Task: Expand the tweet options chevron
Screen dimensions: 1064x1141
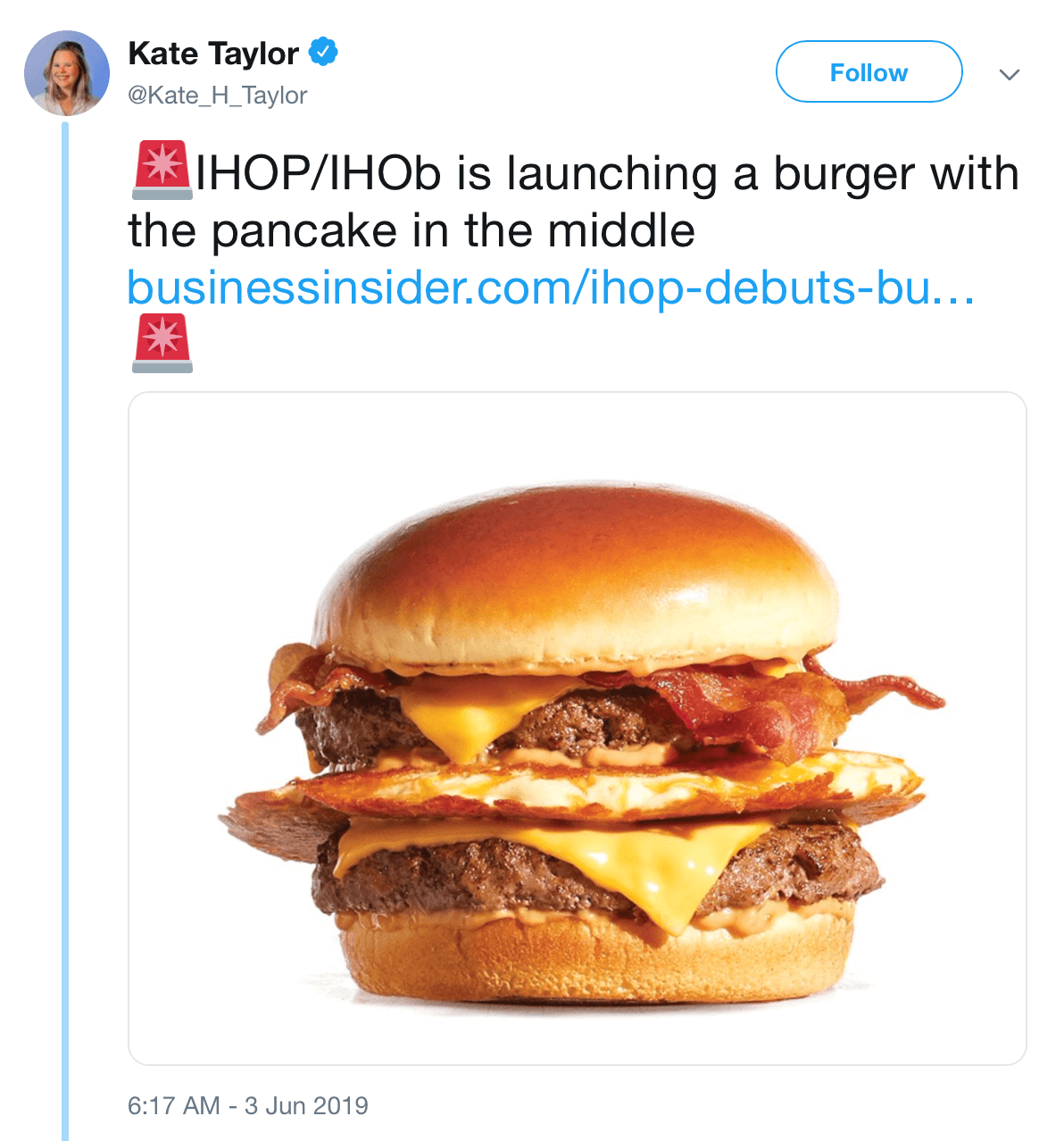Action: tap(1009, 74)
